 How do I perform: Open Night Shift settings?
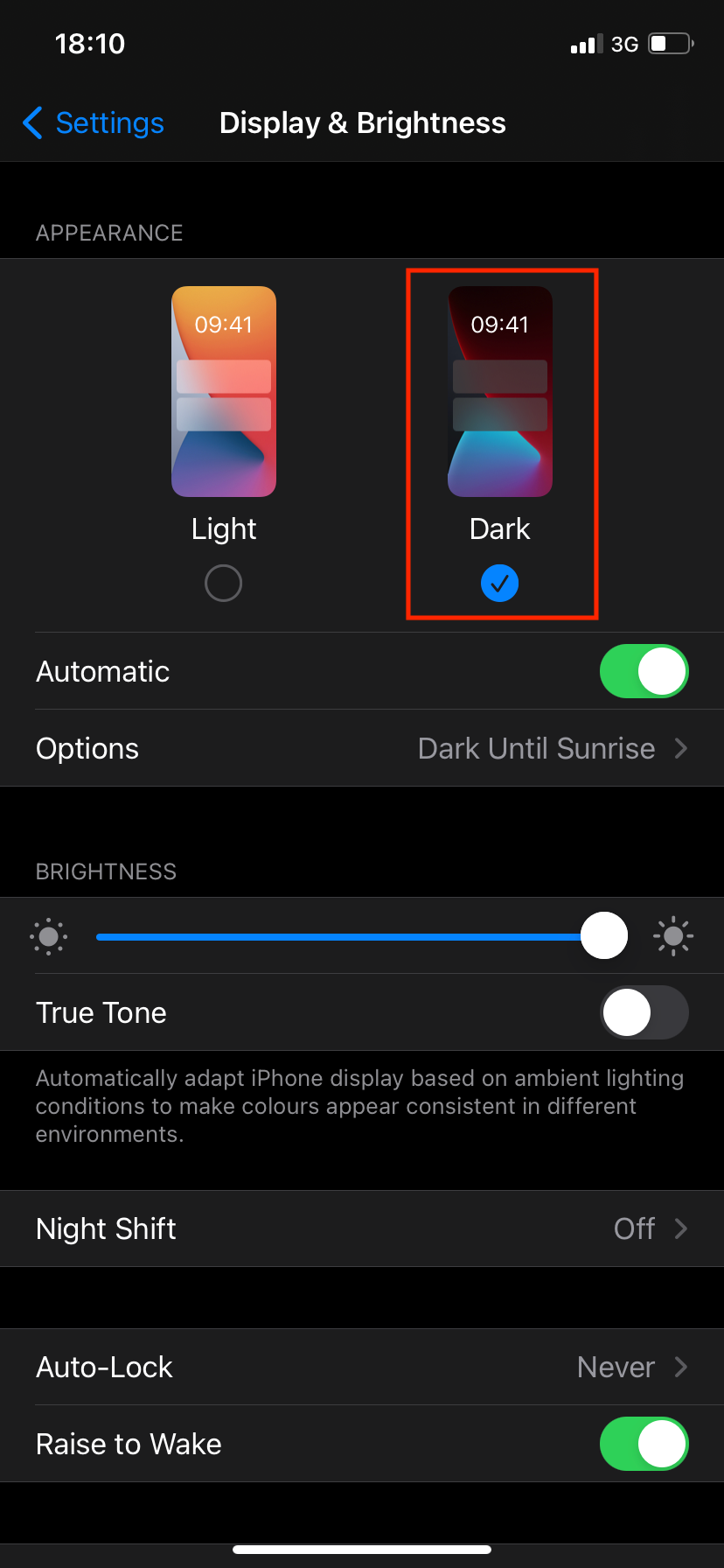(362, 1228)
